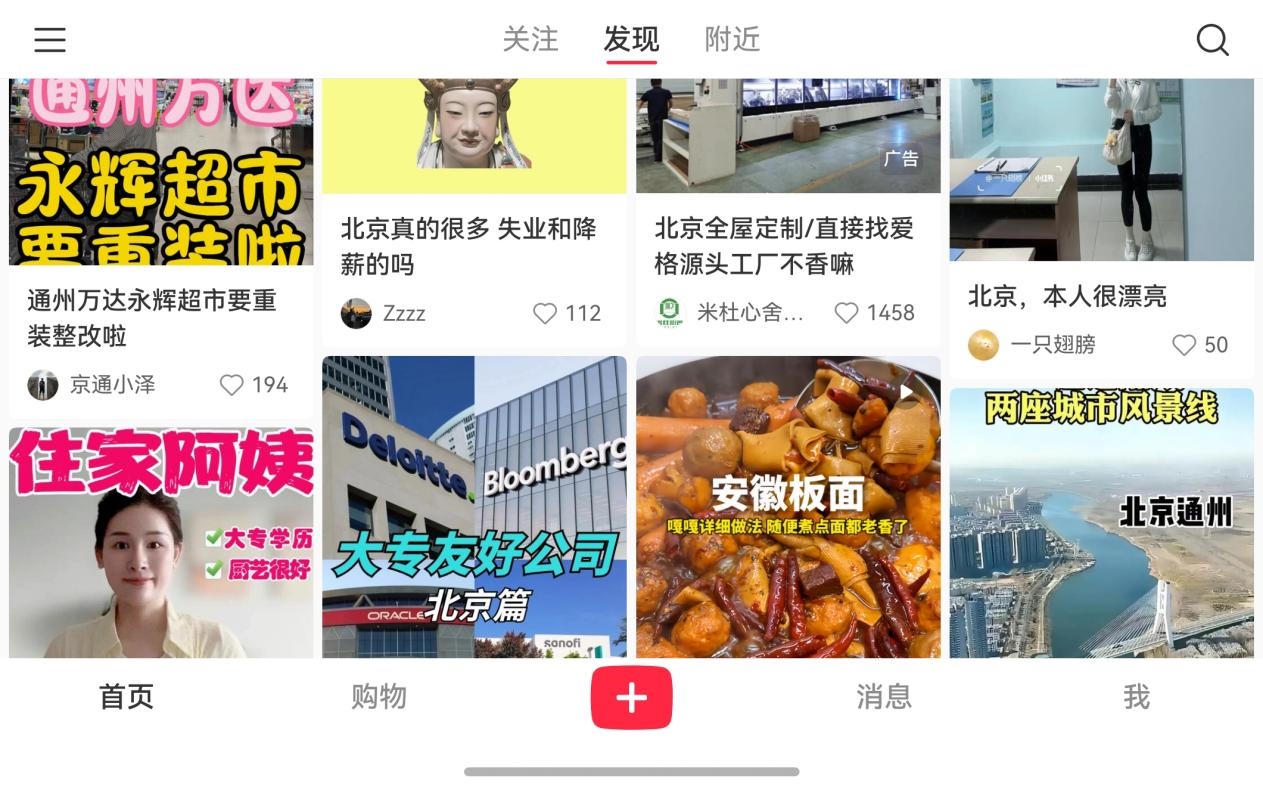1263x787 pixels.
Task: Open the 通州万达永辉超市要重装整改啦 post
Action: coord(152,318)
